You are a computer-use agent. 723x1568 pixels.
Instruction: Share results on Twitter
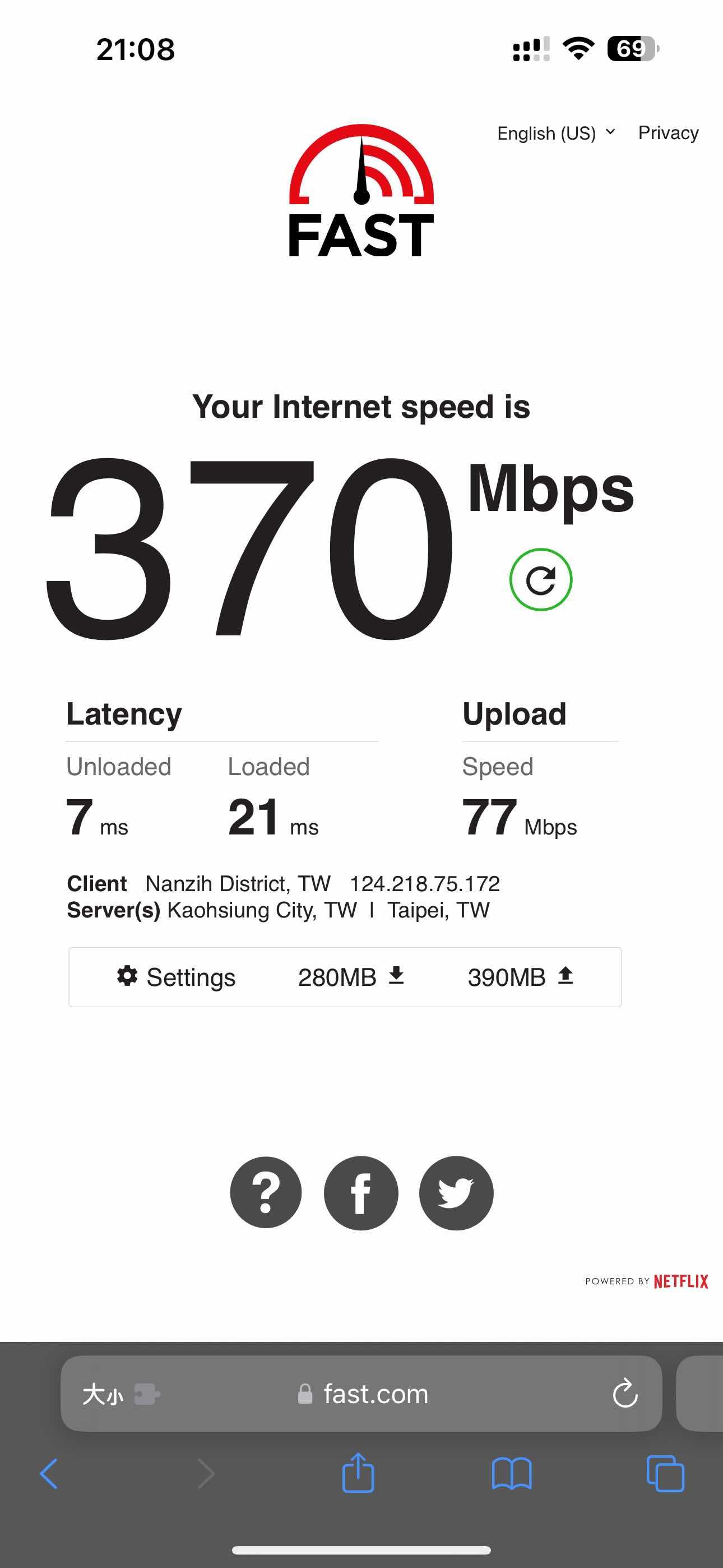456,1193
